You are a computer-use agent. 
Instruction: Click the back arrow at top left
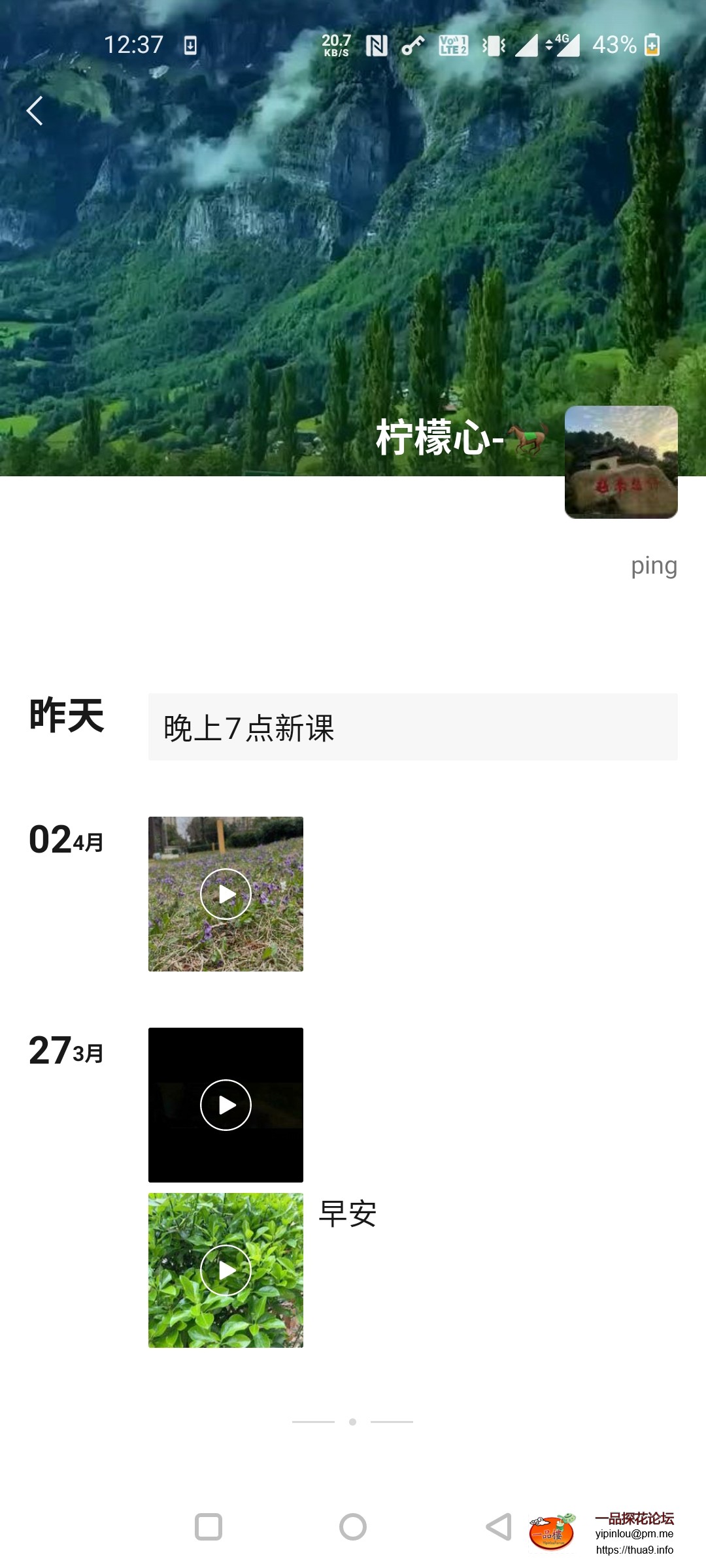pyautogui.click(x=35, y=111)
